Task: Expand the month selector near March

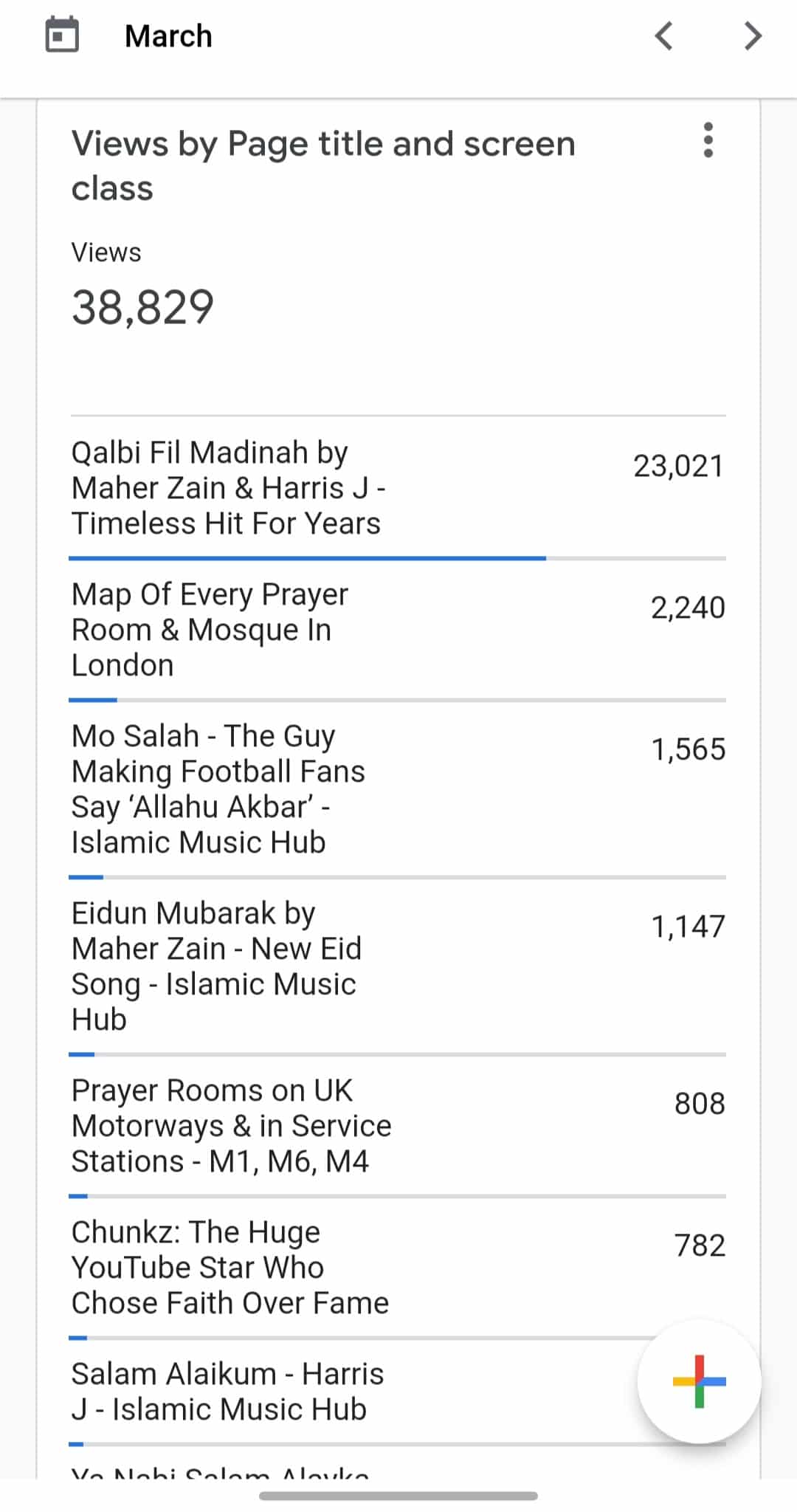Action: click(167, 35)
